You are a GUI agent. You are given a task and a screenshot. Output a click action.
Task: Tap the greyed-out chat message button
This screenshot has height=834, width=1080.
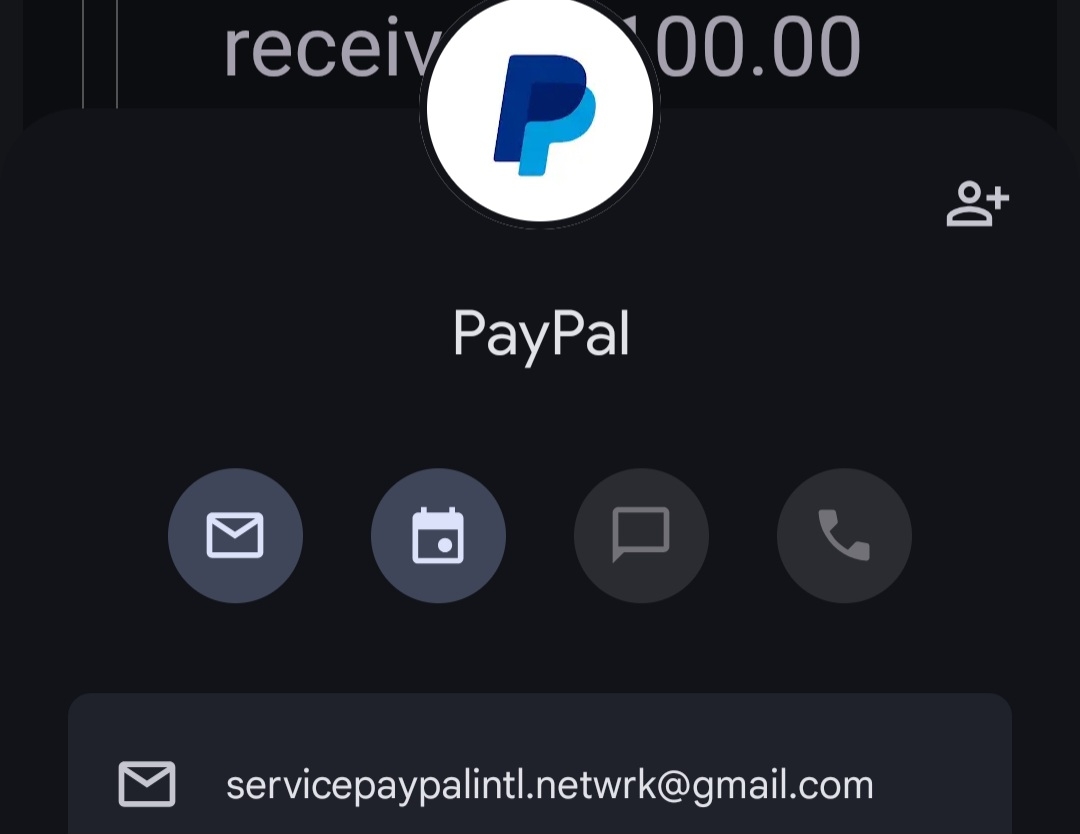point(641,535)
